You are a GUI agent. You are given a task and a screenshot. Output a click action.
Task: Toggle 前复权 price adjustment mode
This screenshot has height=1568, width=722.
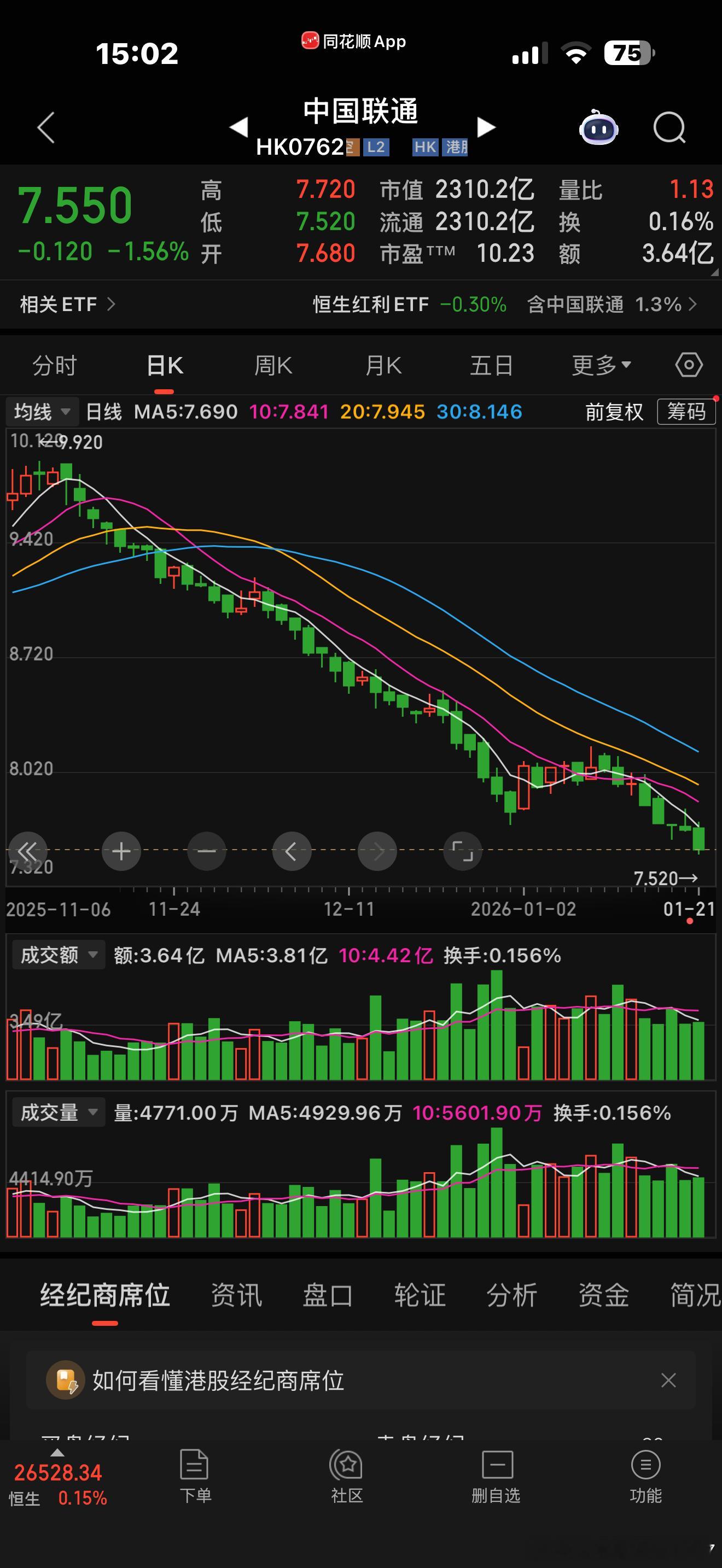pos(614,412)
